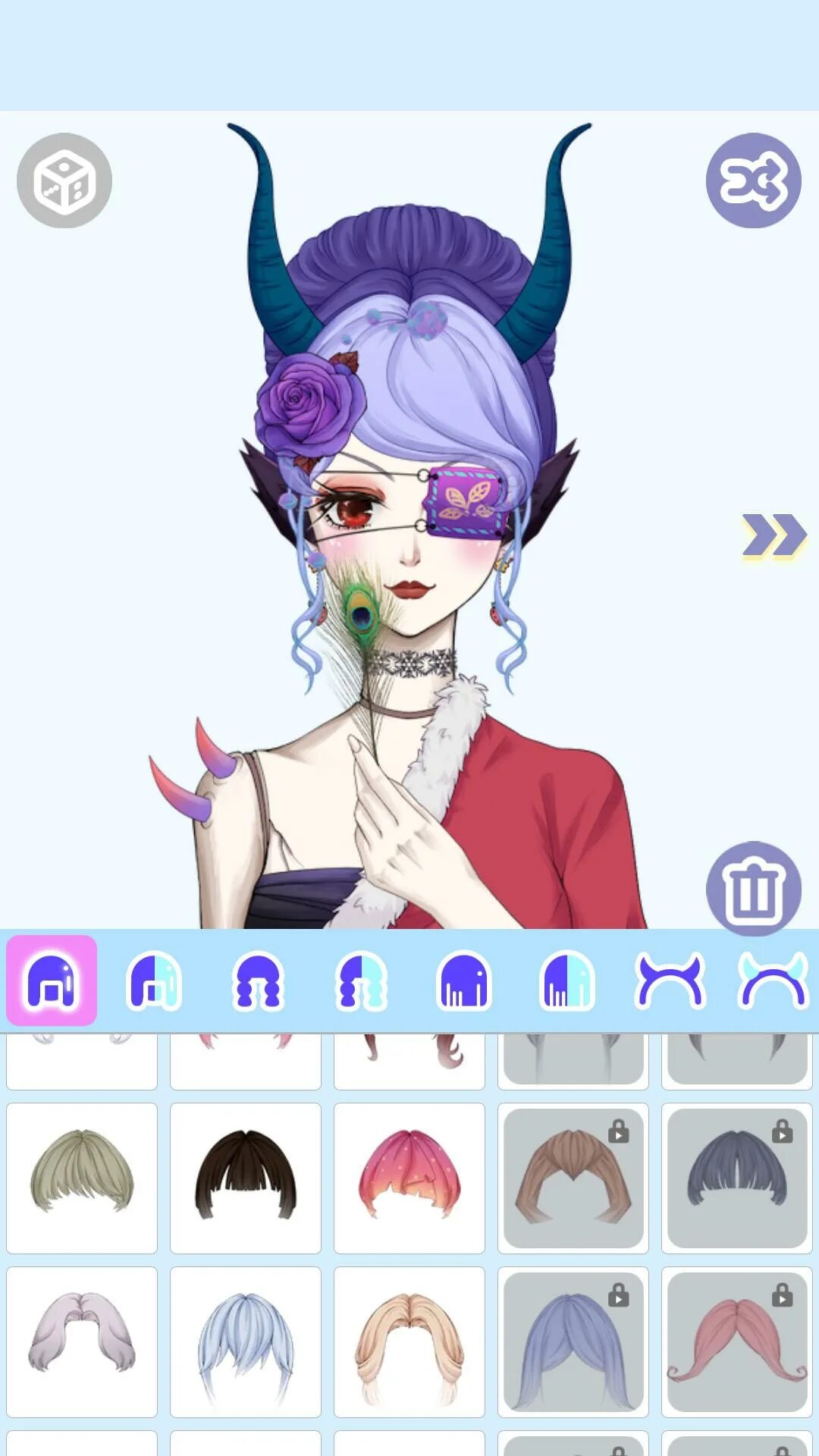Tap the double-arrow next button
The height and width of the screenshot is (1456, 819).
point(773,535)
